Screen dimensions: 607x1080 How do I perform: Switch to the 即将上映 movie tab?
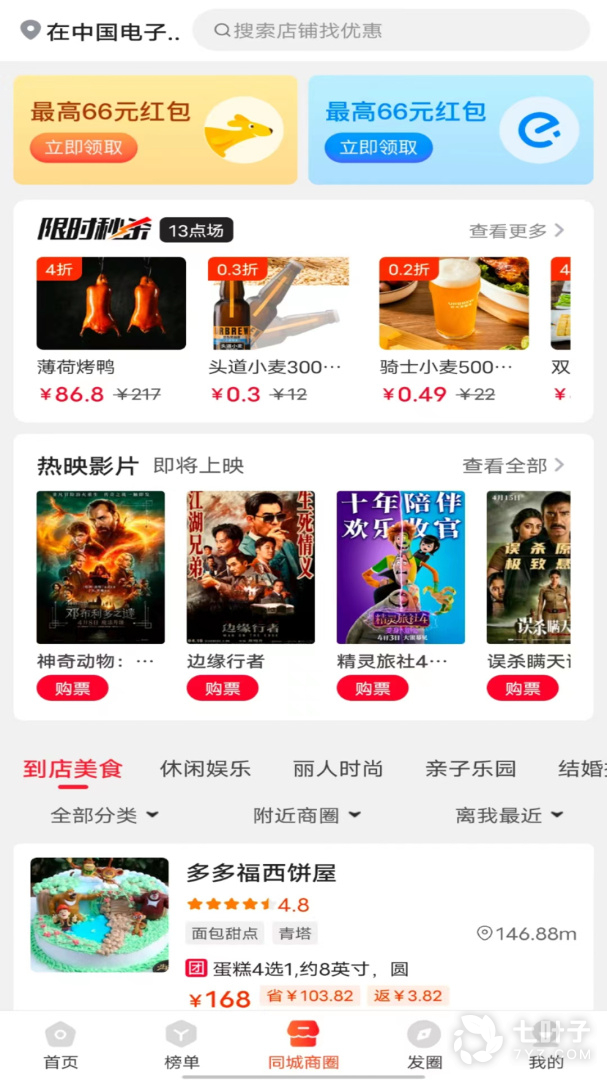pyautogui.click(x=198, y=465)
